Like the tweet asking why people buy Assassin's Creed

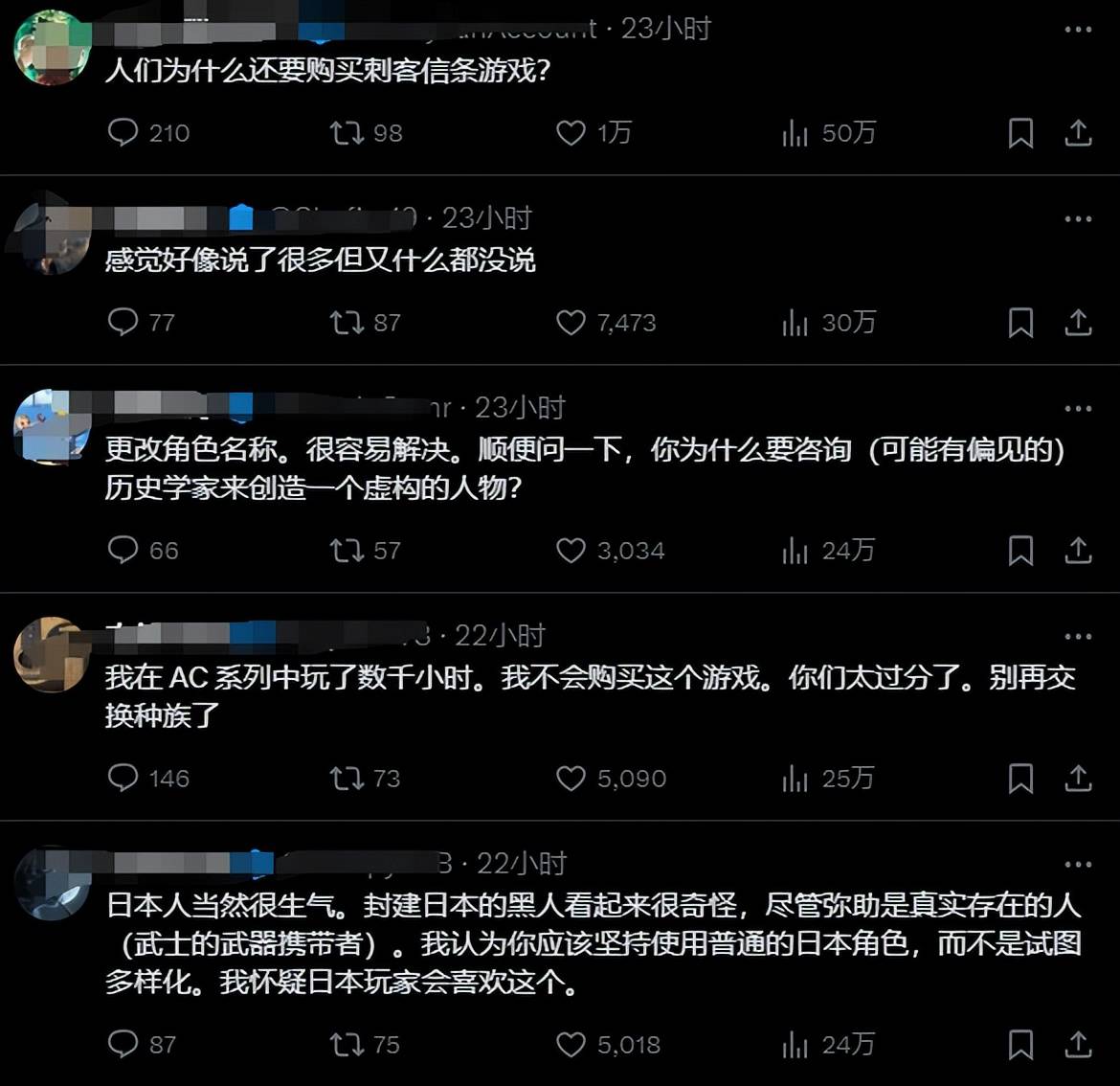[x=571, y=133]
